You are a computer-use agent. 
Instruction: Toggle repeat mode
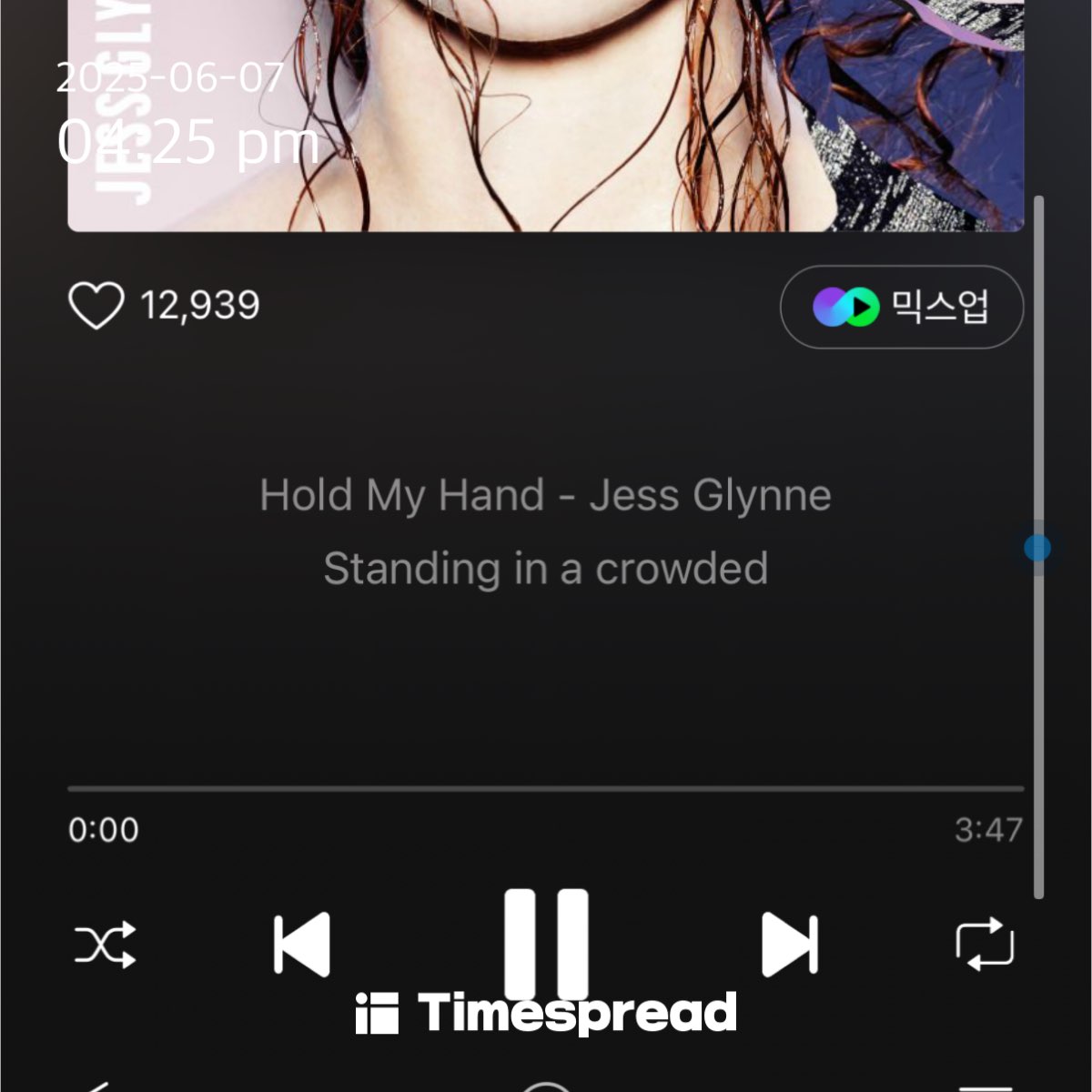985,945
